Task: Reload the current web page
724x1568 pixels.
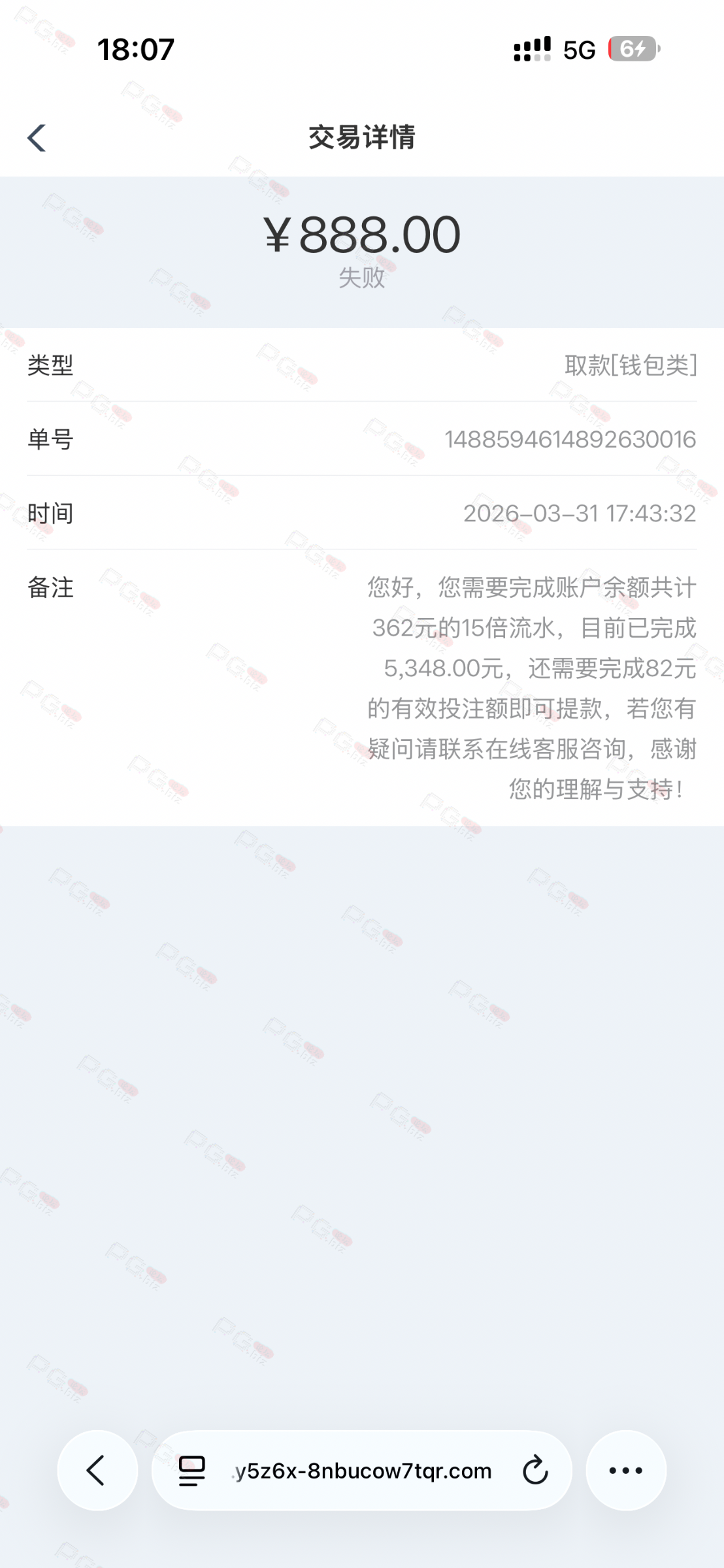Action: coord(535,1471)
